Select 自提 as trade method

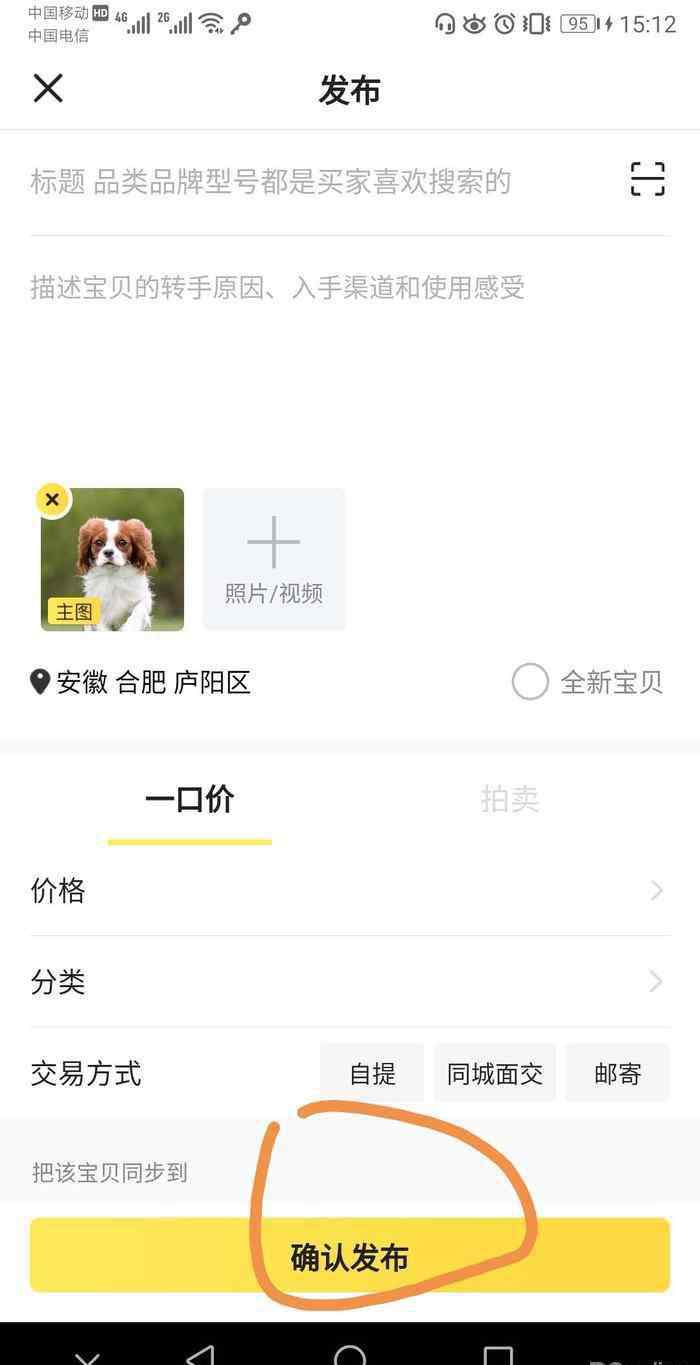pyautogui.click(x=372, y=1073)
